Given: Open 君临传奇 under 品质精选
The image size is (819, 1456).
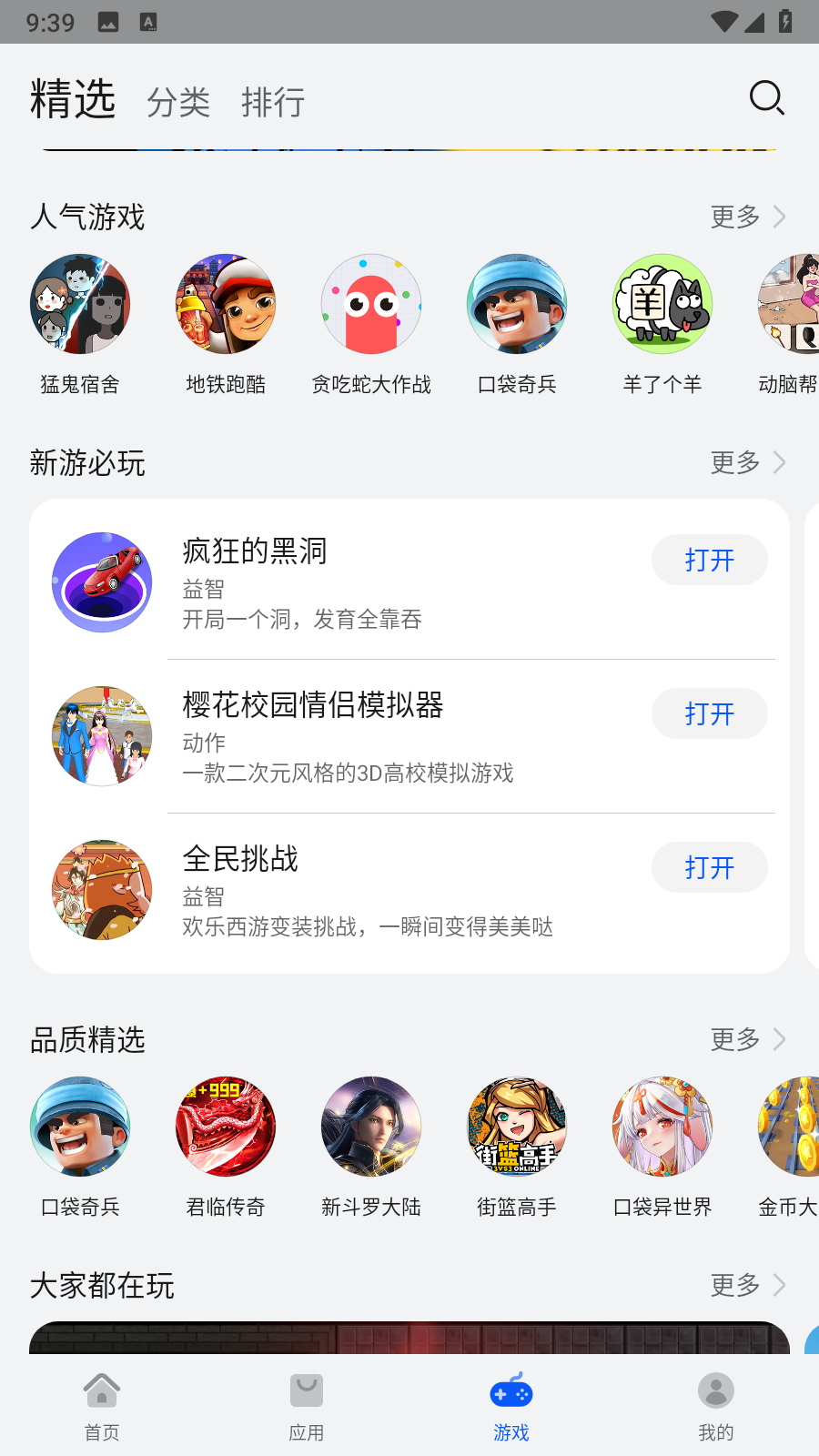Looking at the screenshot, I should click(226, 1127).
